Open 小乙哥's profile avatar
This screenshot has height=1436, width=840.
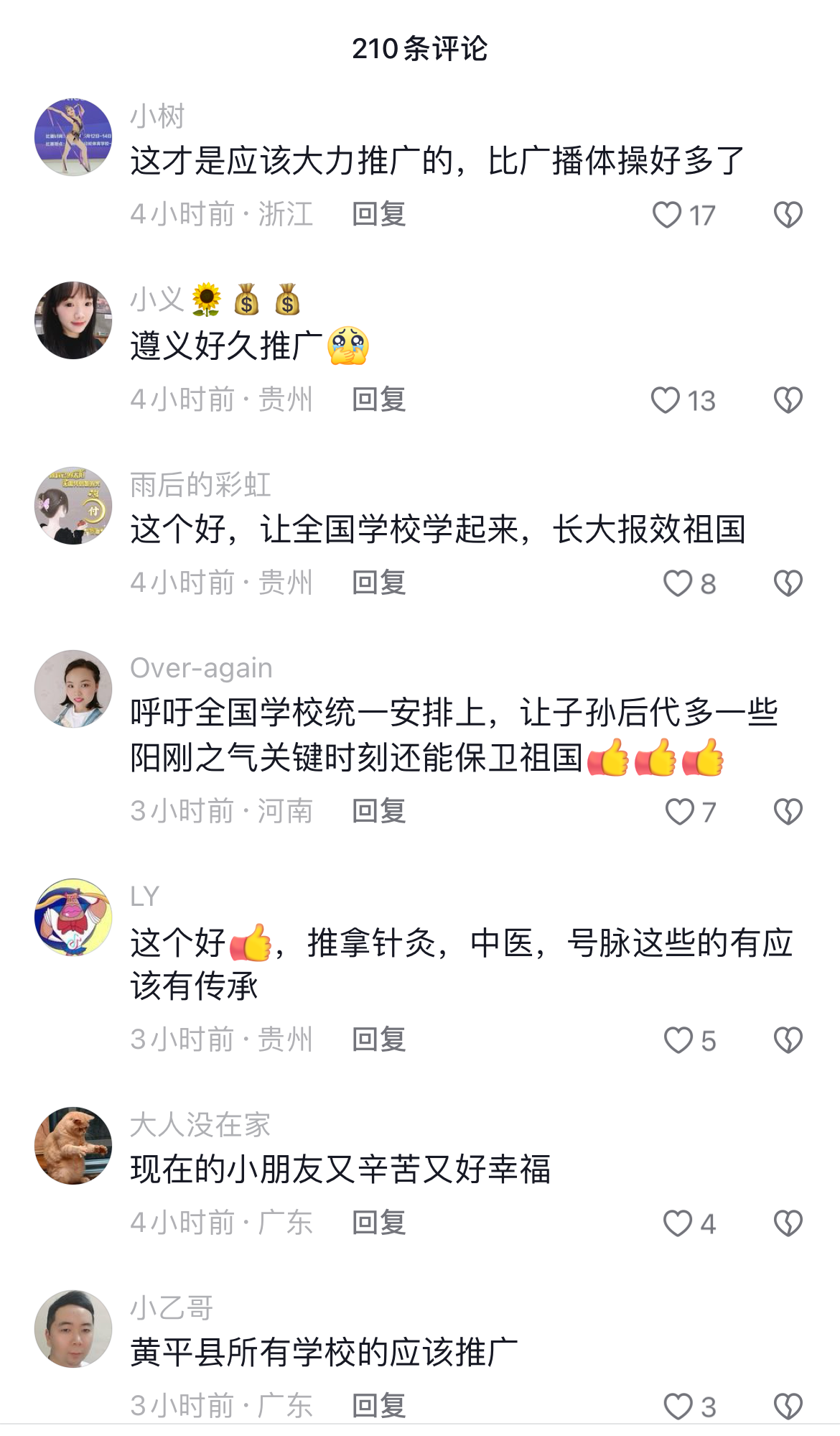(x=73, y=1329)
